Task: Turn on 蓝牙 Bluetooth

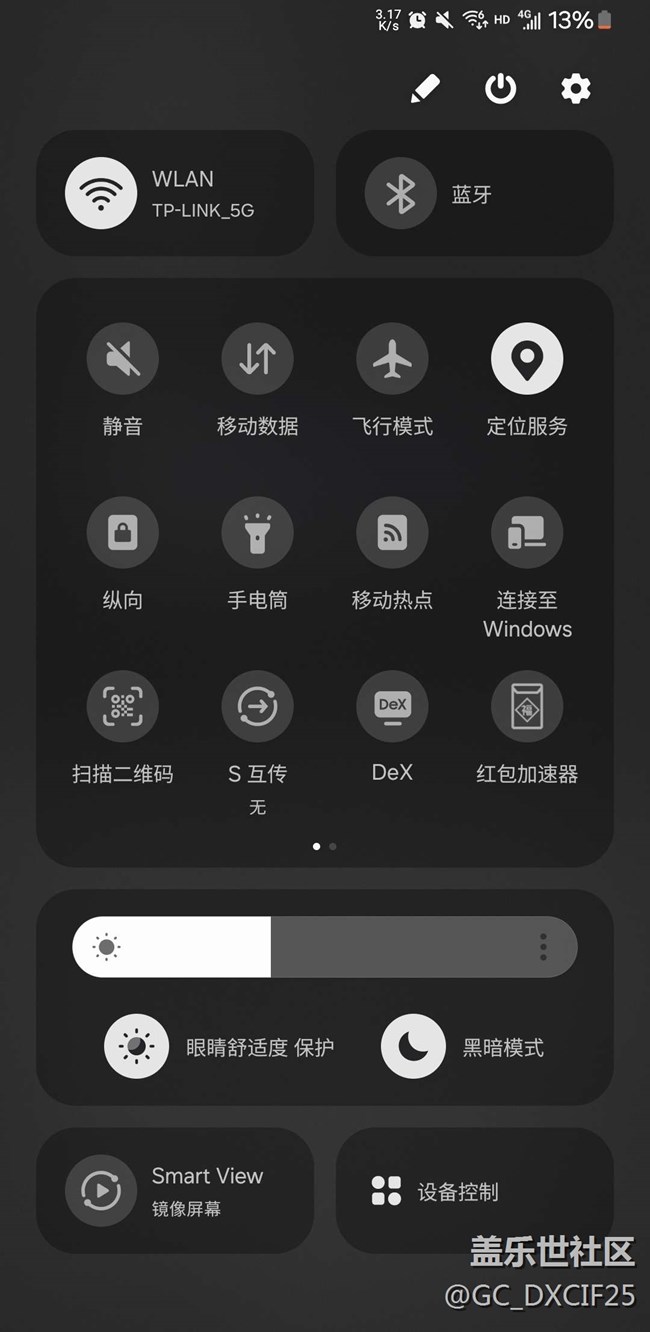Action: coord(401,193)
